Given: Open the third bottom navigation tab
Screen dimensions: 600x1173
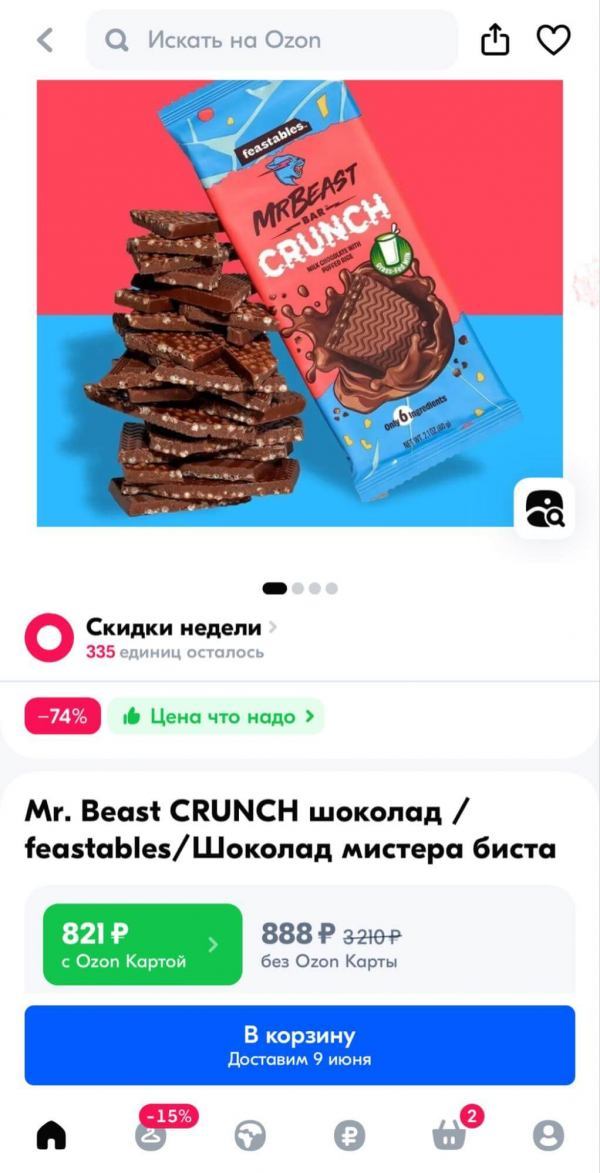Looking at the screenshot, I should click(x=250, y=1135).
